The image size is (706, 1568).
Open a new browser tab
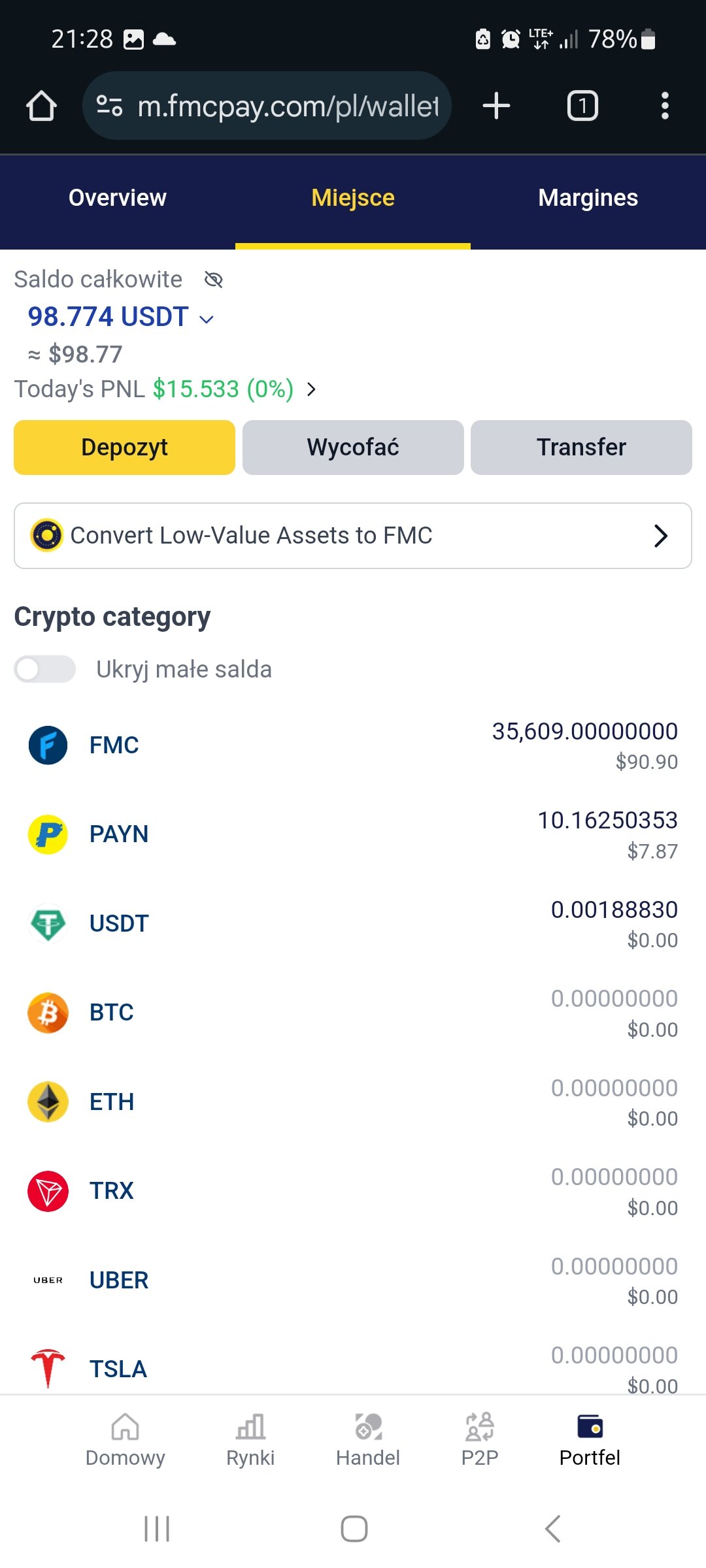[x=496, y=106]
